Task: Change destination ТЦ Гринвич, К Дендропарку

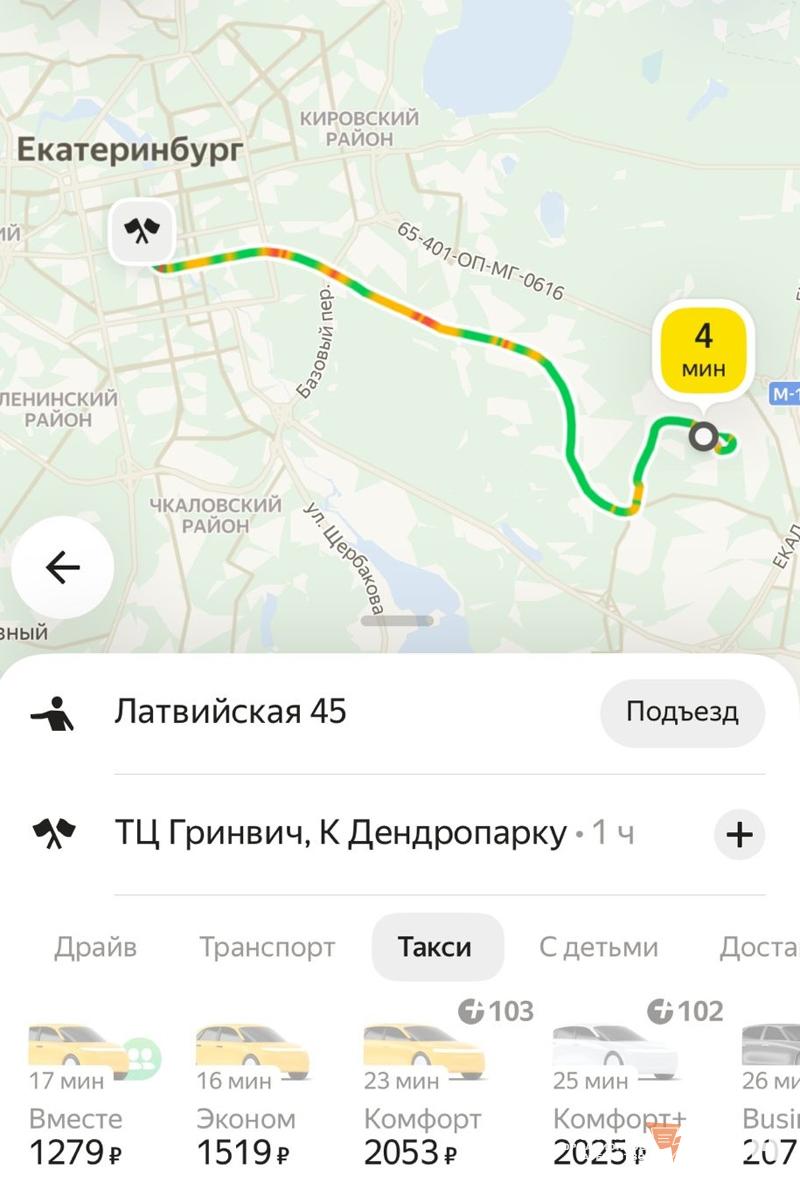Action: click(x=340, y=833)
